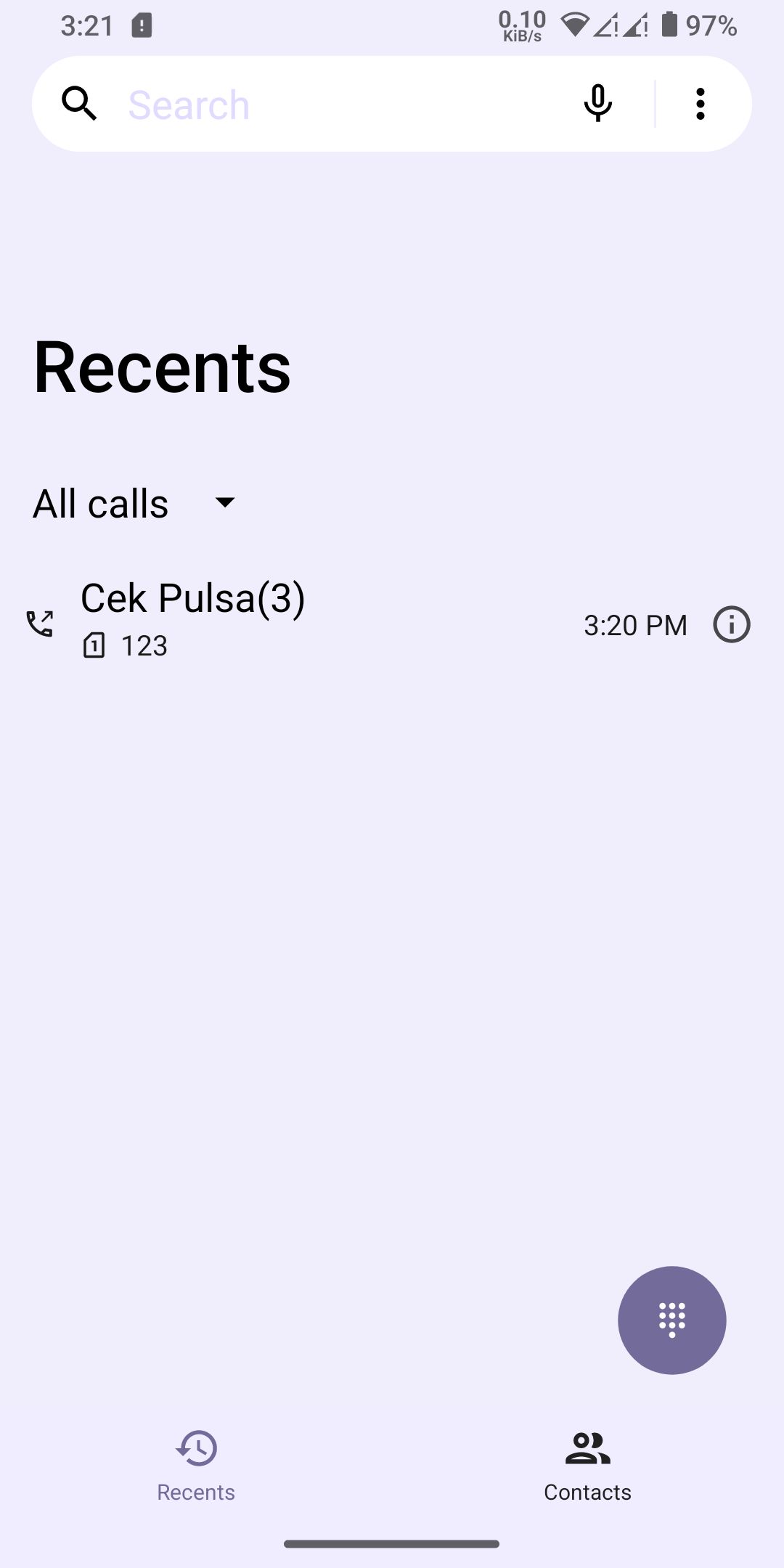This screenshot has width=784, height=1568.
Task: Start voice search with the microphone
Action: pos(597,104)
